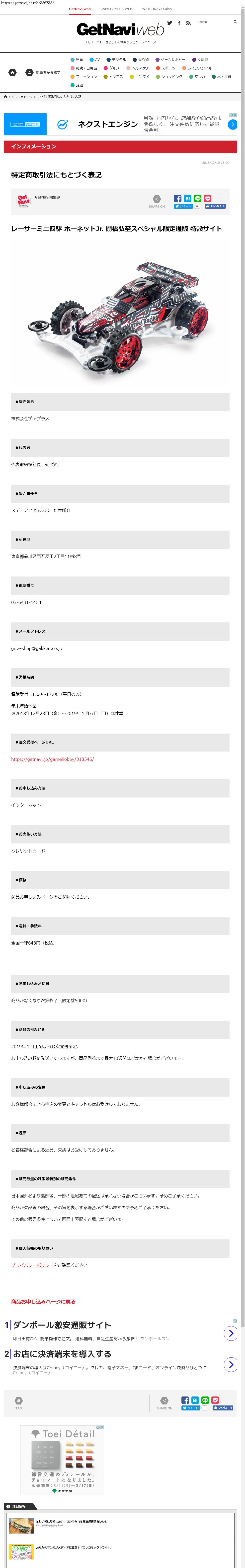Open the order page URL link
The image size is (245, 1568).
[52, 759]
